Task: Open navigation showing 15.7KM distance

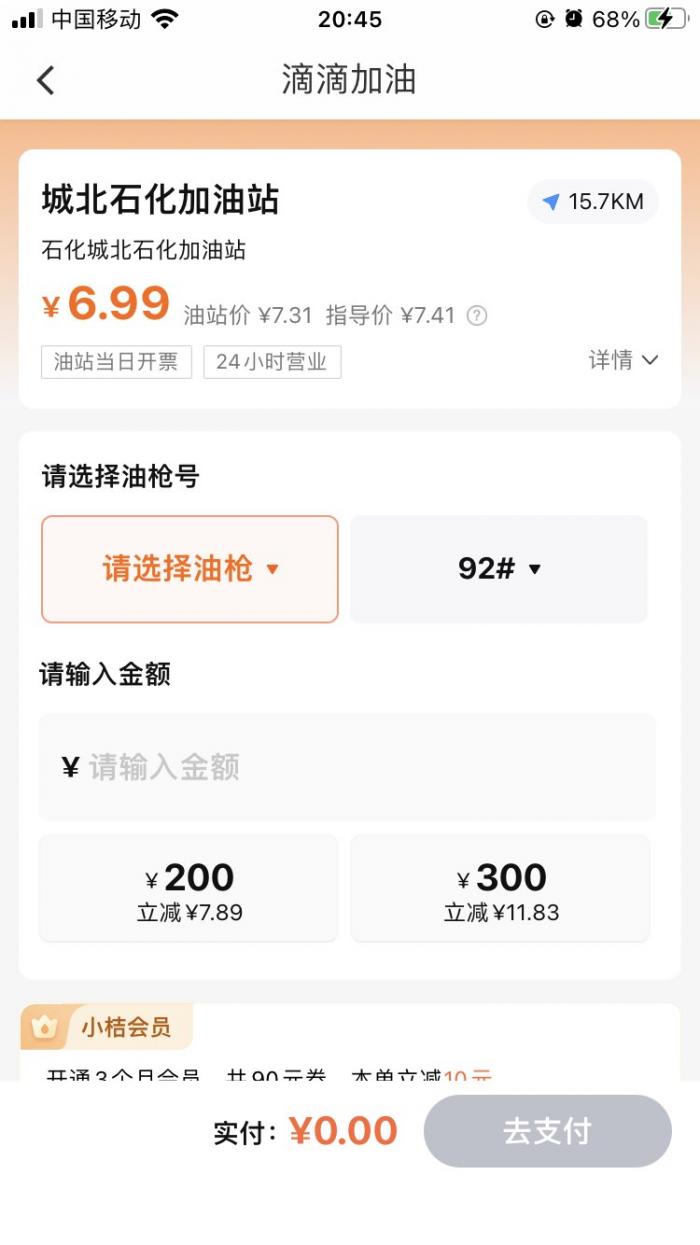Action: click(x=593, y=202)
